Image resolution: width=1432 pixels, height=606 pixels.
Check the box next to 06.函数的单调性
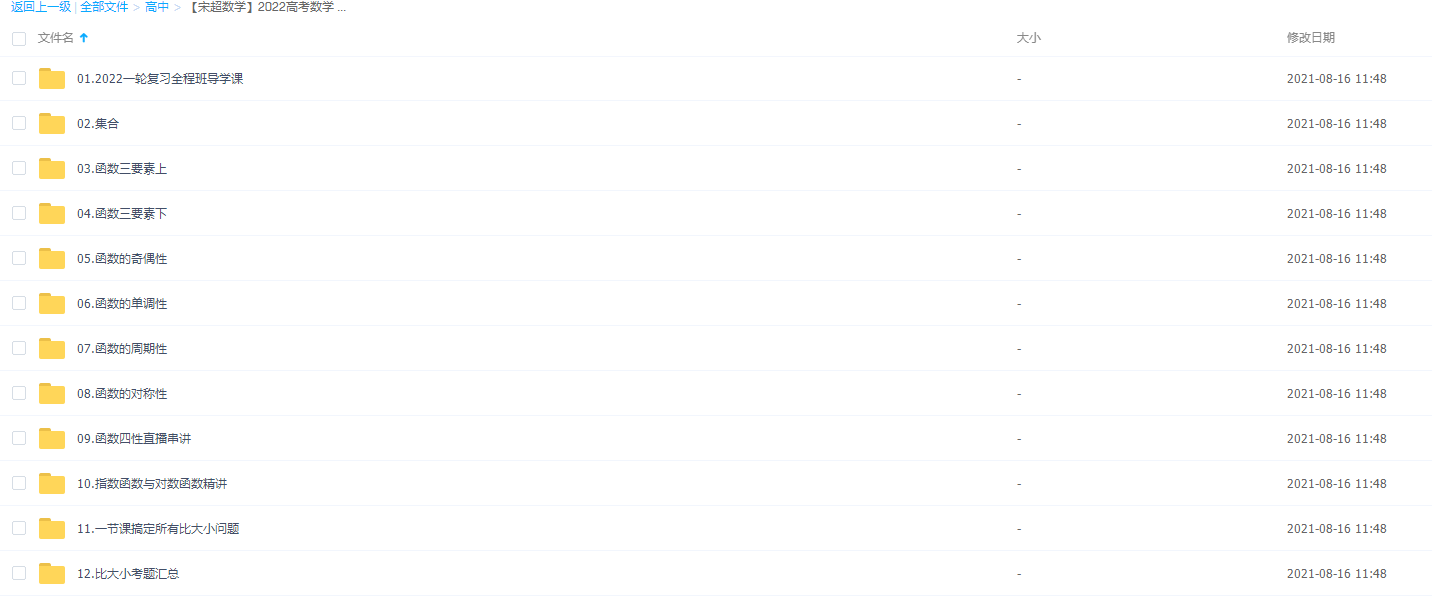click(x=19, y=303)
